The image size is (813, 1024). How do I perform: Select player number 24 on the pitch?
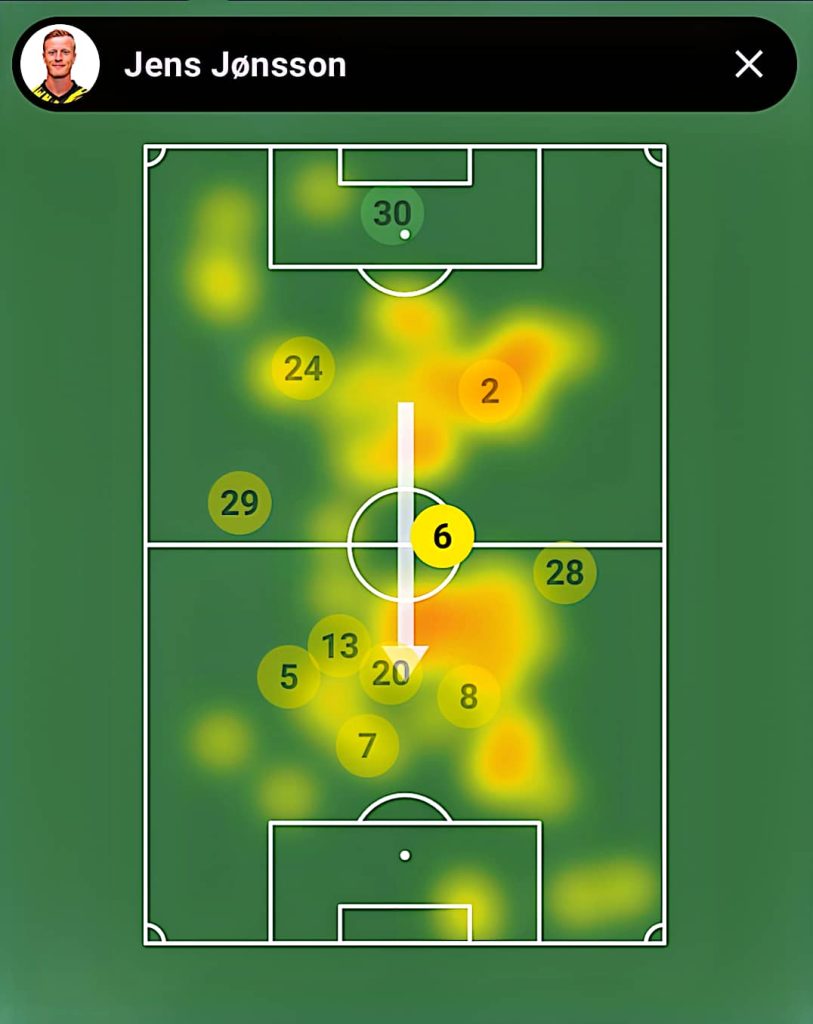tap(303, 369)
